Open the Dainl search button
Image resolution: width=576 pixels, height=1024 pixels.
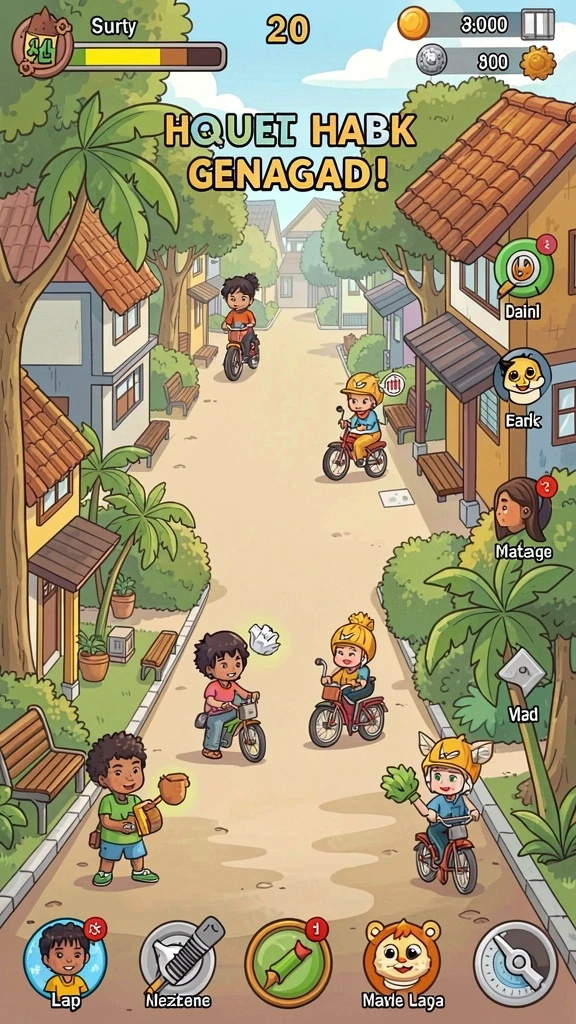[x=524, y=268]
